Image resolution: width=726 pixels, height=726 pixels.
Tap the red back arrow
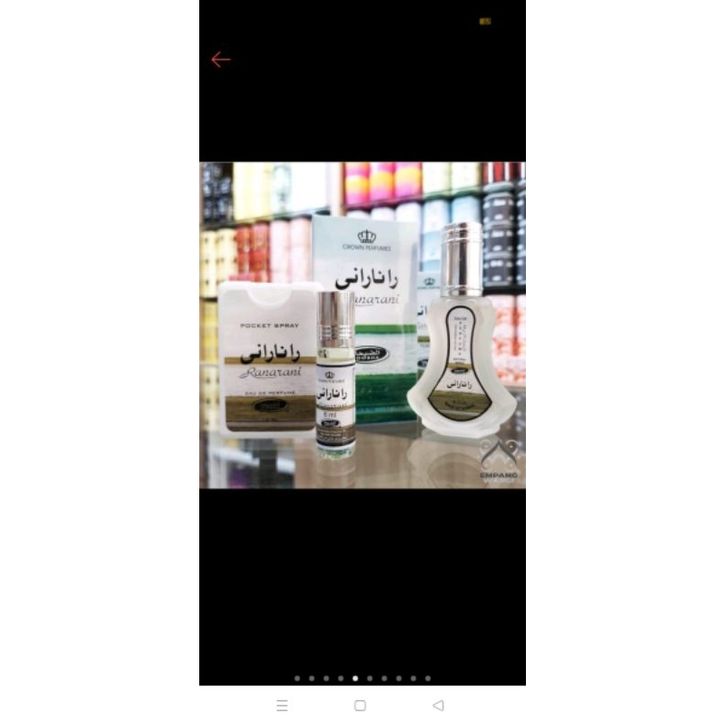coord(221,60)
